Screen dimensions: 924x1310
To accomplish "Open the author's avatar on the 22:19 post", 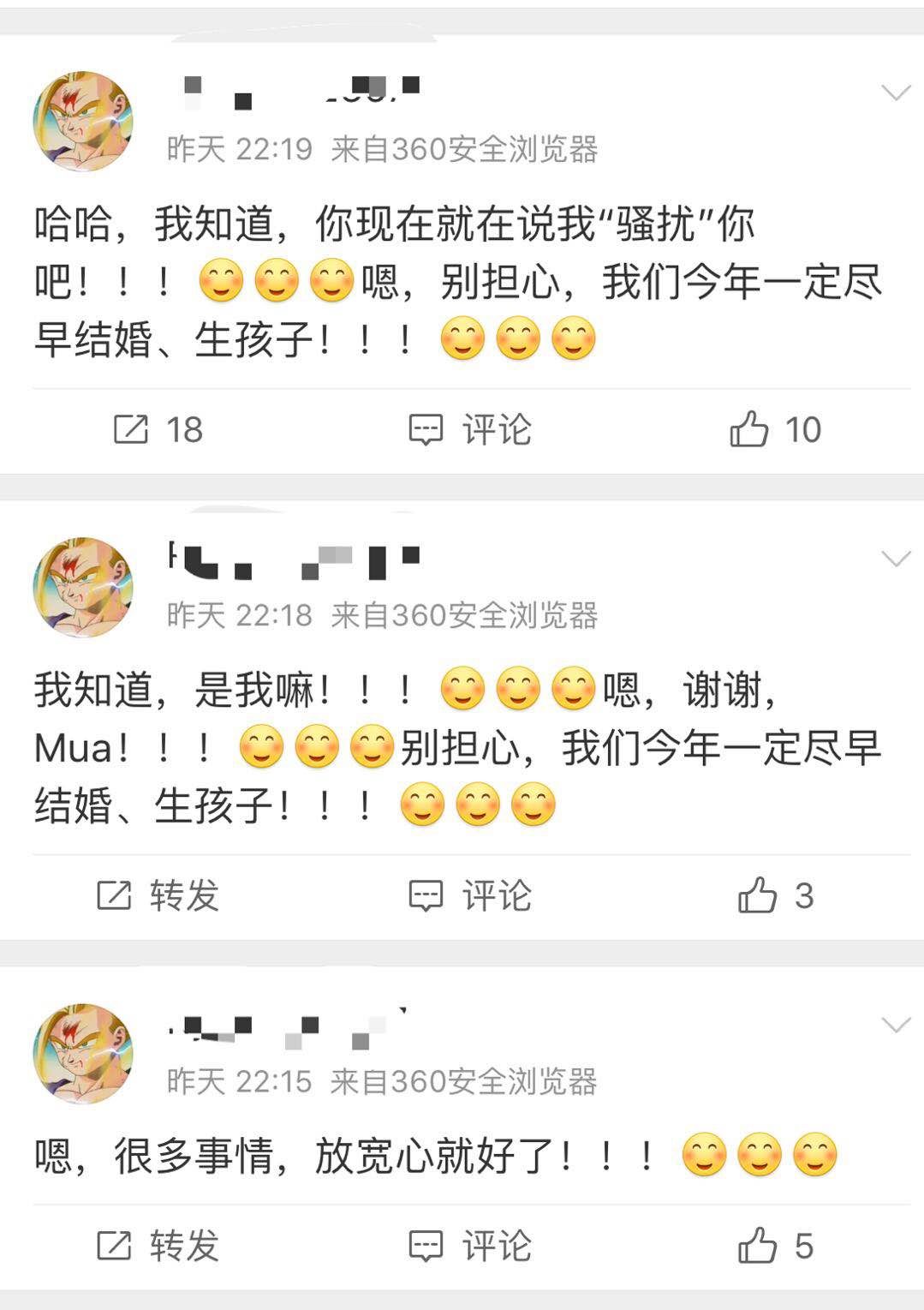I will coord(83,122).
